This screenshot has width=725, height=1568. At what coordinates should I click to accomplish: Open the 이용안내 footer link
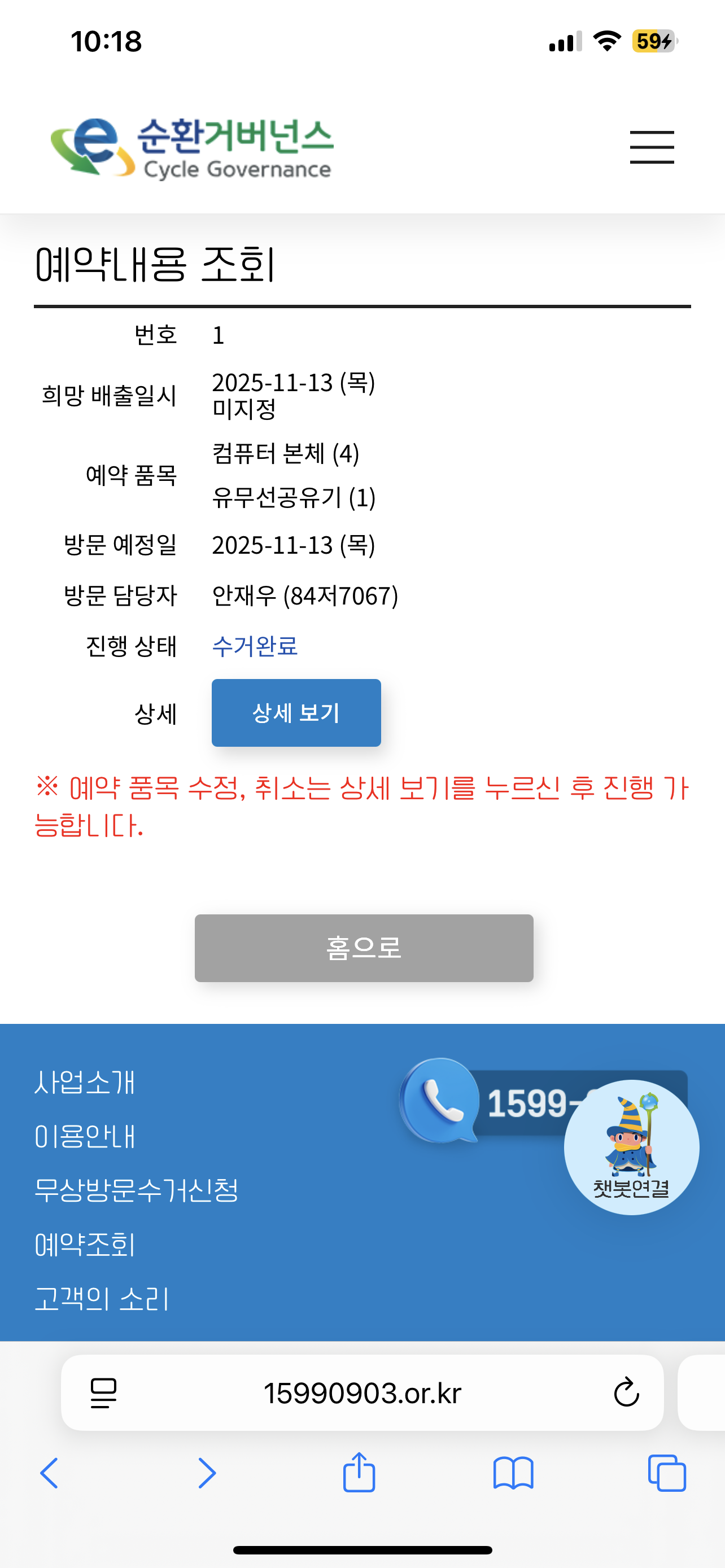(84, 1136)
